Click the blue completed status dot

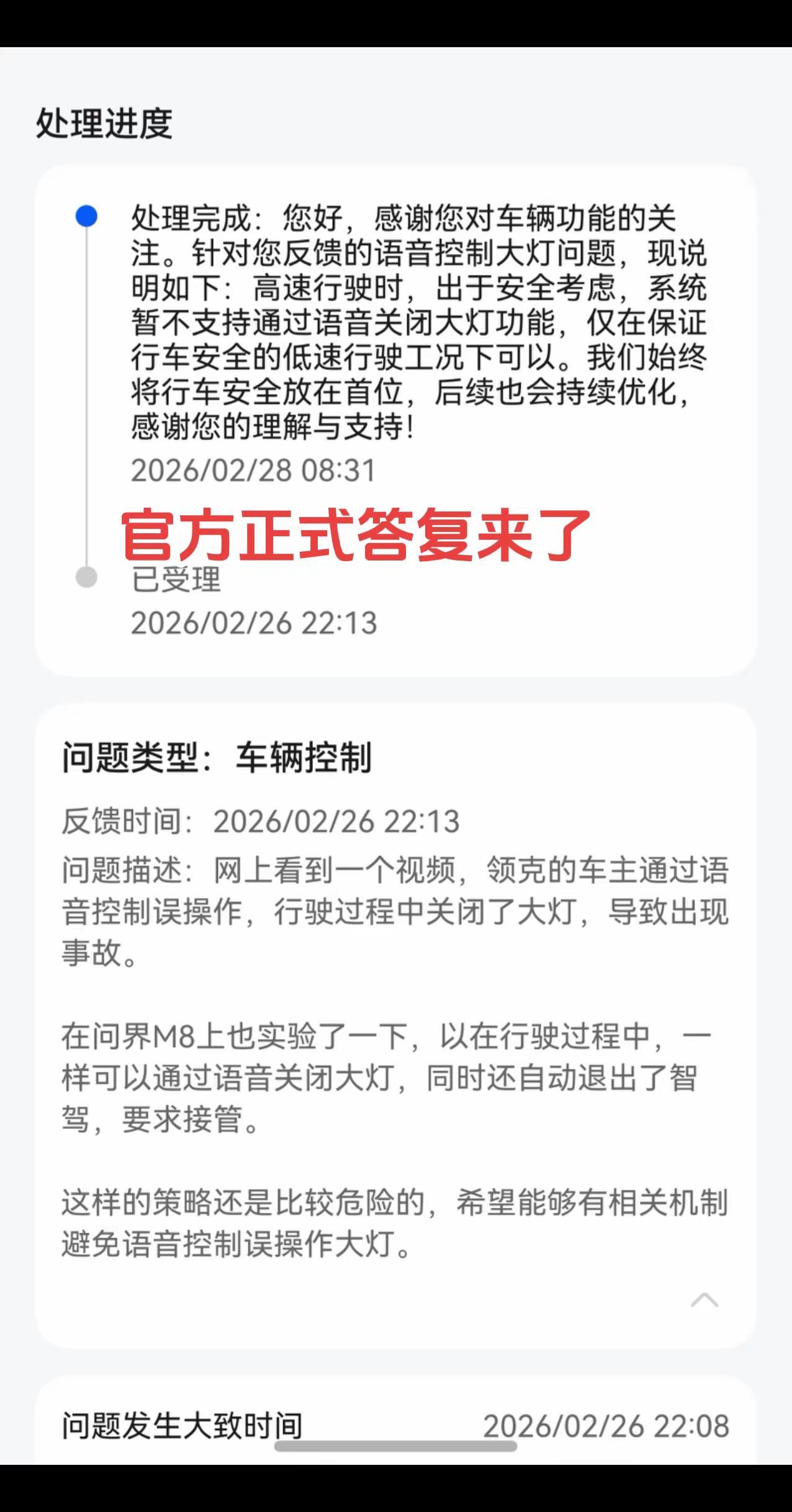tap(86, 216)
